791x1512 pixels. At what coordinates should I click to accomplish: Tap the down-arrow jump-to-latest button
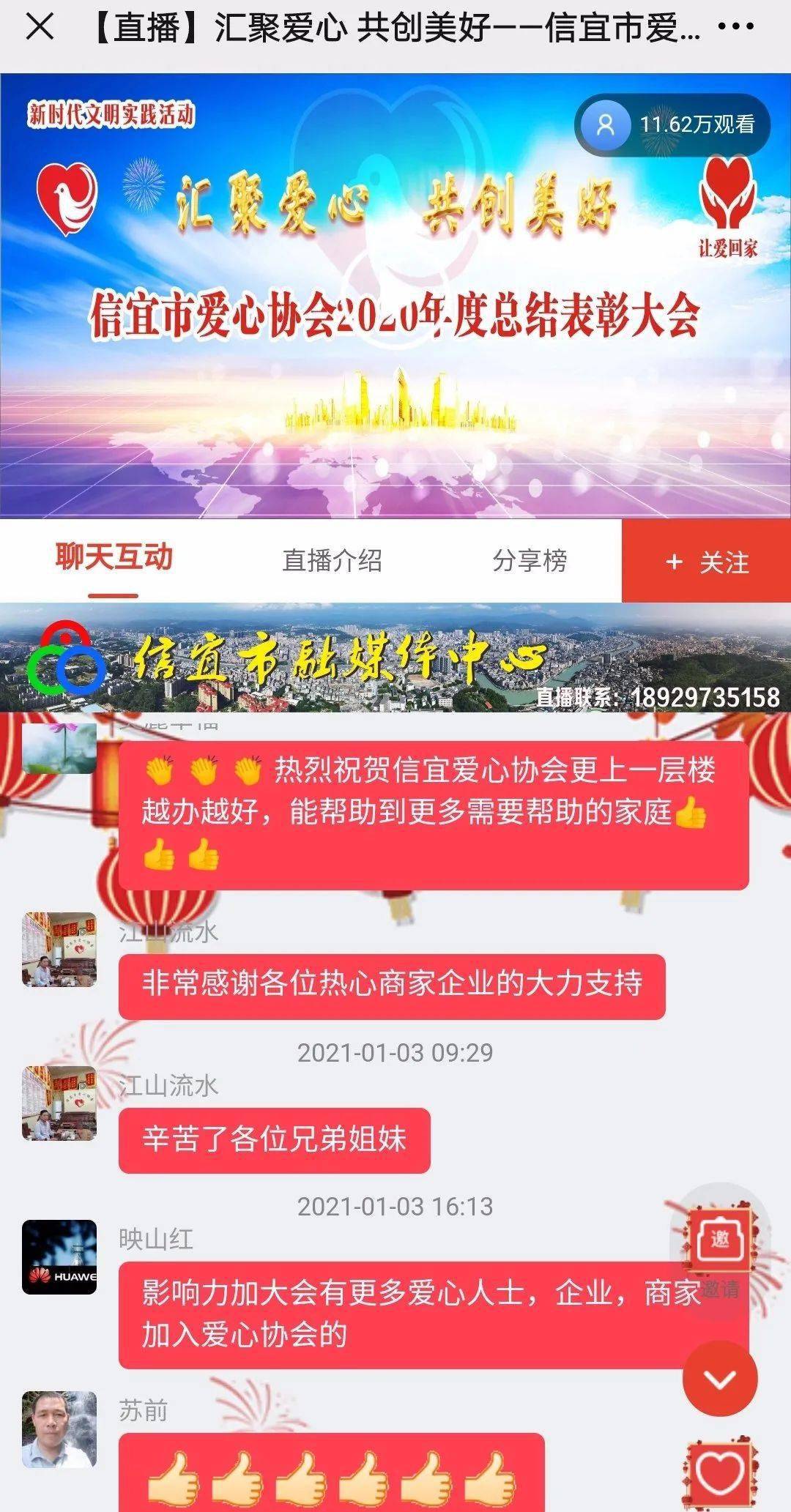tap(720, 1379)
